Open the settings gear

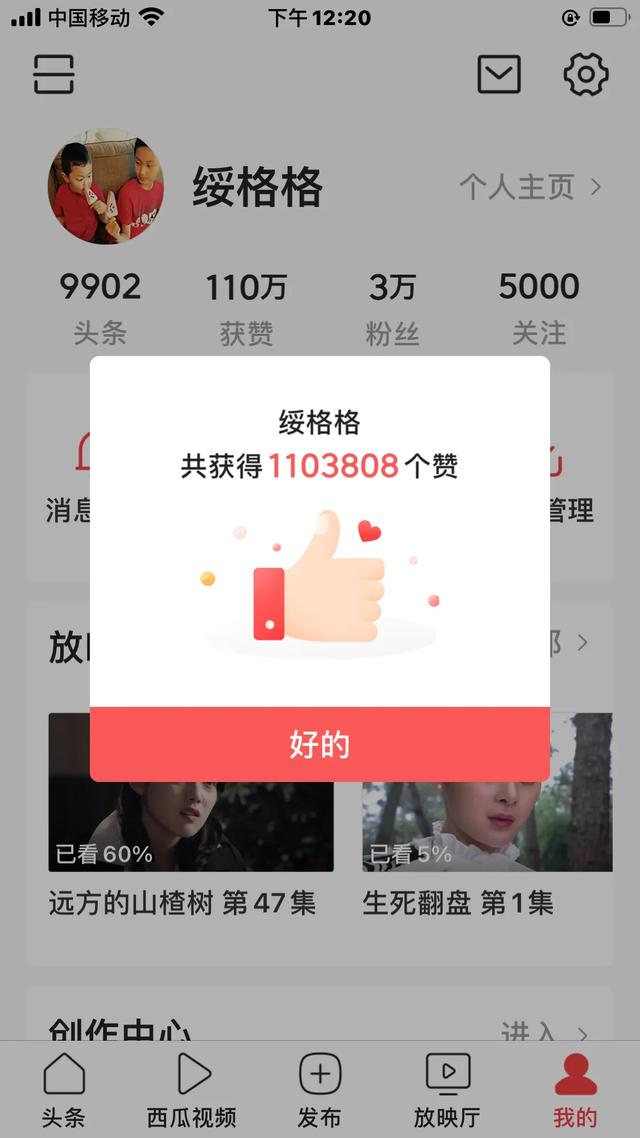coord(586,74)
